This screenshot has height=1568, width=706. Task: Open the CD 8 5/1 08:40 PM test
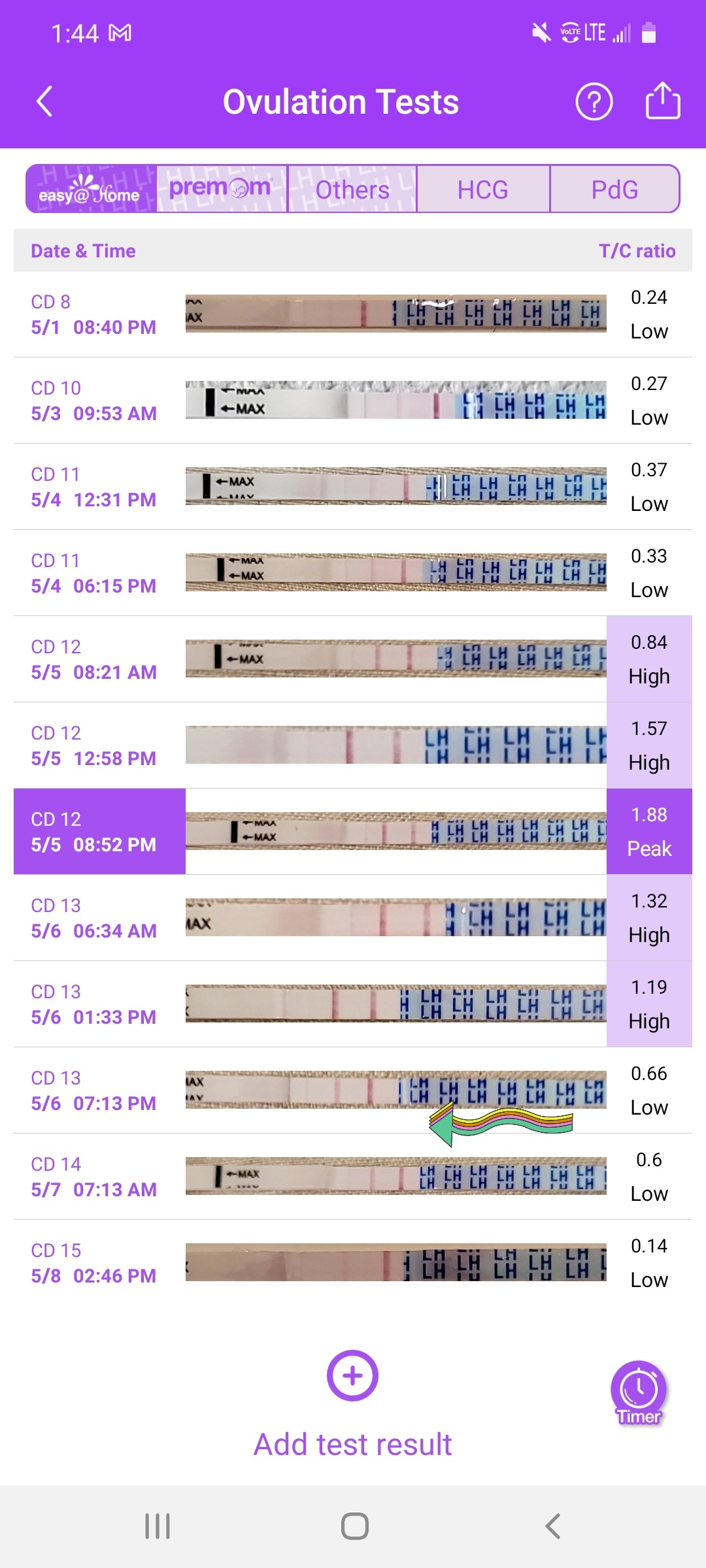click(353, 314)
